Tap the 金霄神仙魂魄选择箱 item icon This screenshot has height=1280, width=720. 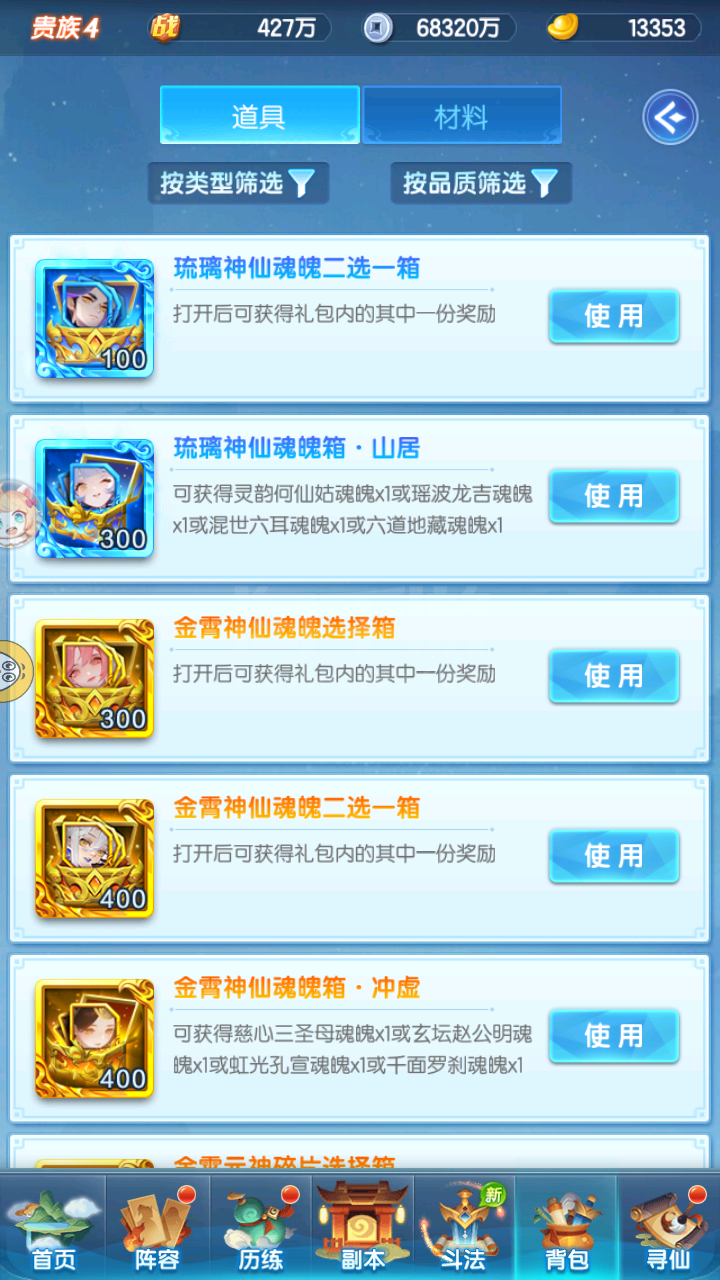pos(94,678)
